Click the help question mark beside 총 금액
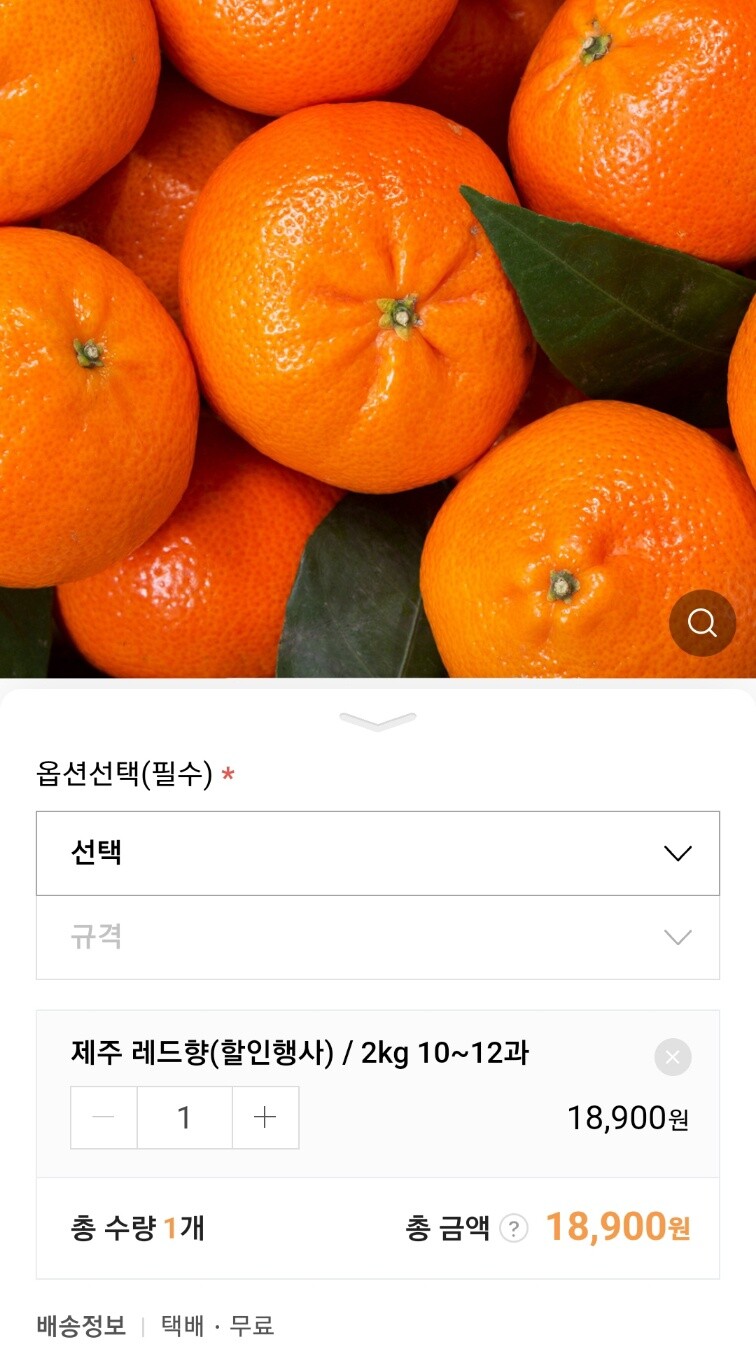This screenshot has width=756, height=1361. (513, 1231)
